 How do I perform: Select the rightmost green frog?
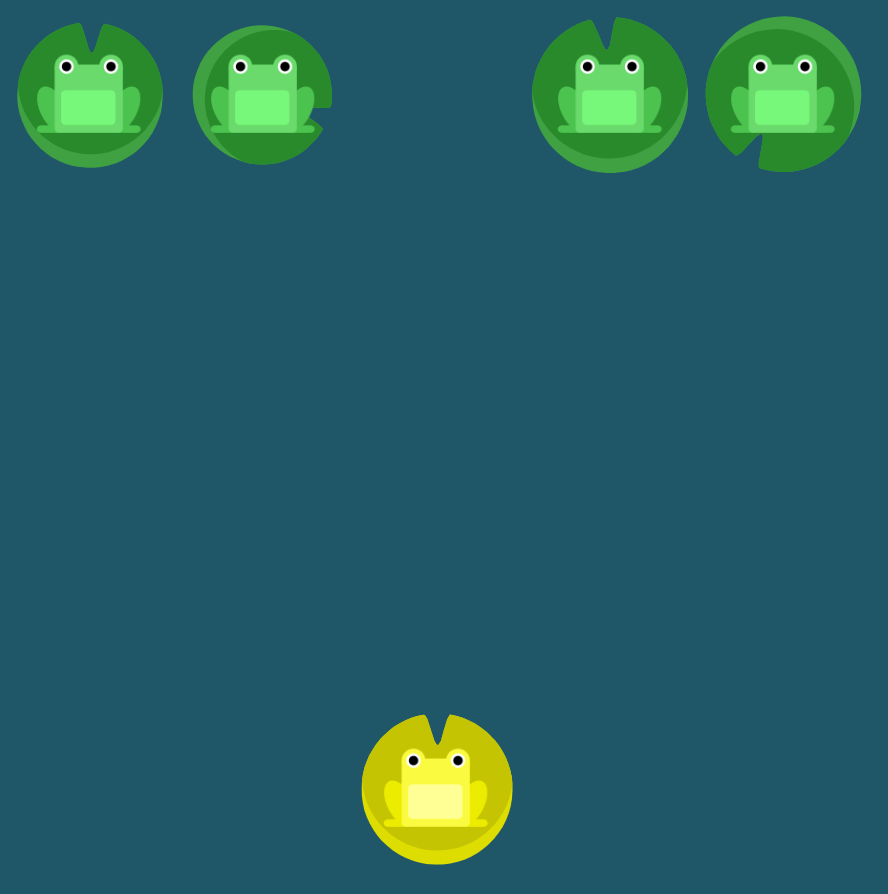coord(782,96)
